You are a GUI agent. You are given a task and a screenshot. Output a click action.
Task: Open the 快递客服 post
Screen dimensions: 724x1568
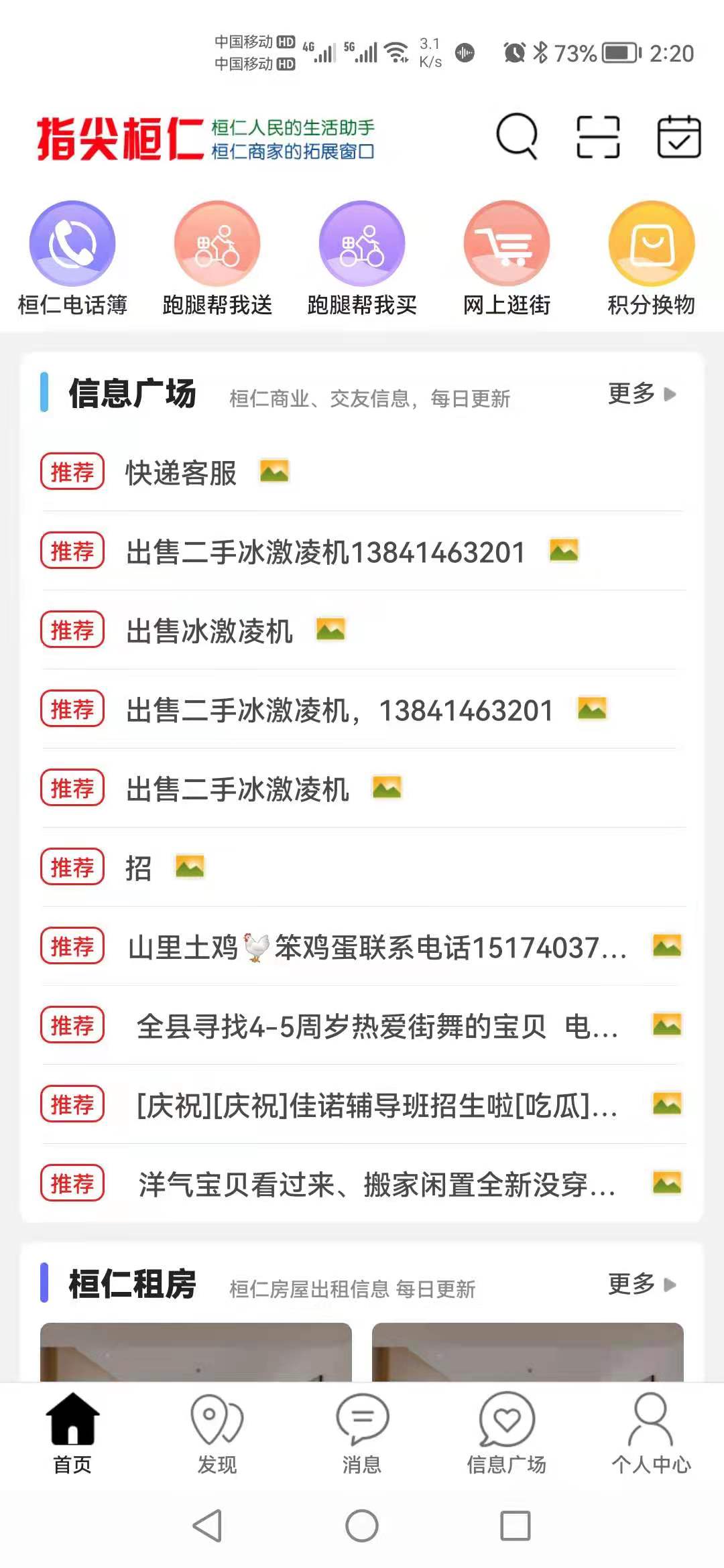click(x=181, y=472)
